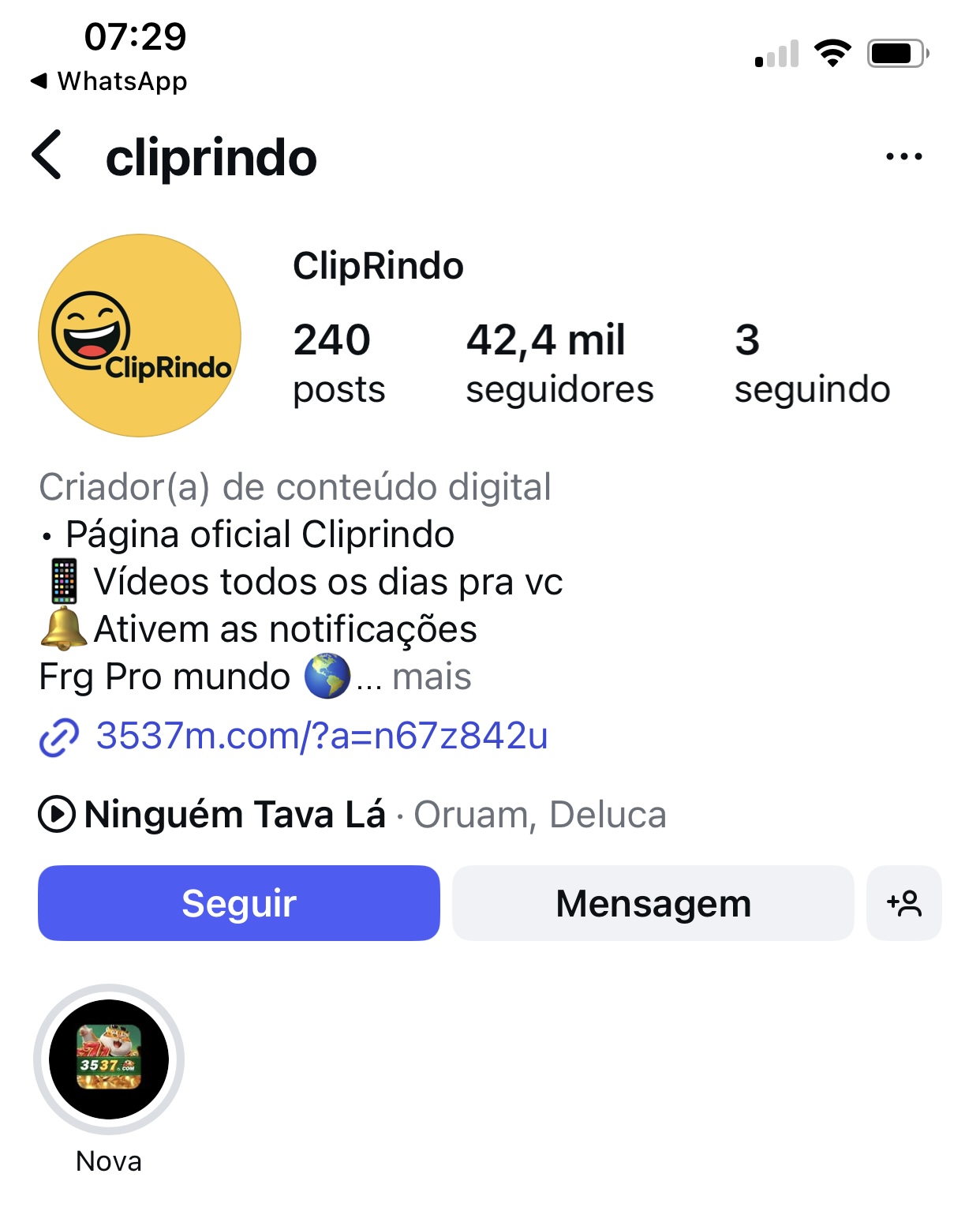980x1226 pixels.
Task: Open the seguidores count details
Action: [x=560, y=362]
